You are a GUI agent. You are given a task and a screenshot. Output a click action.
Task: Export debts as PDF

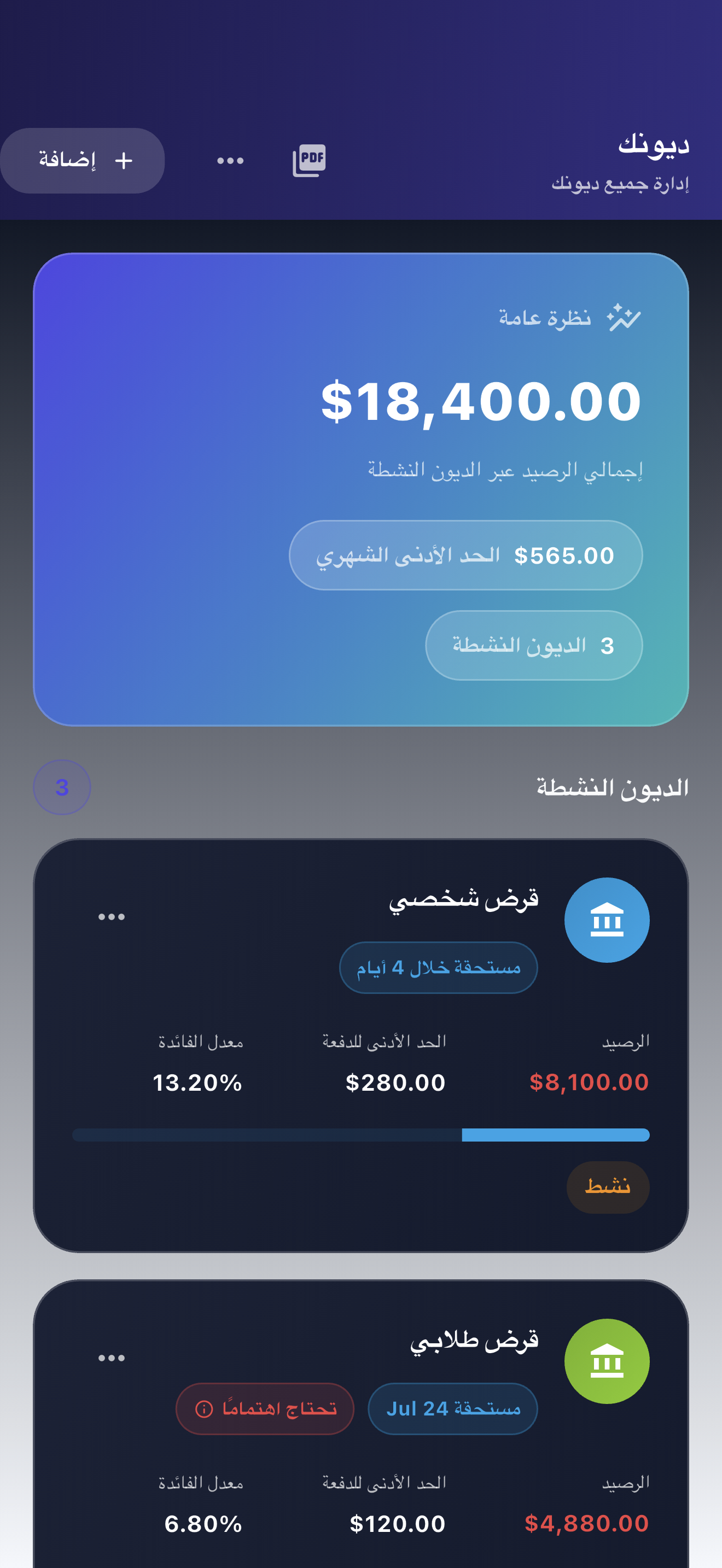tap(309, 161)
